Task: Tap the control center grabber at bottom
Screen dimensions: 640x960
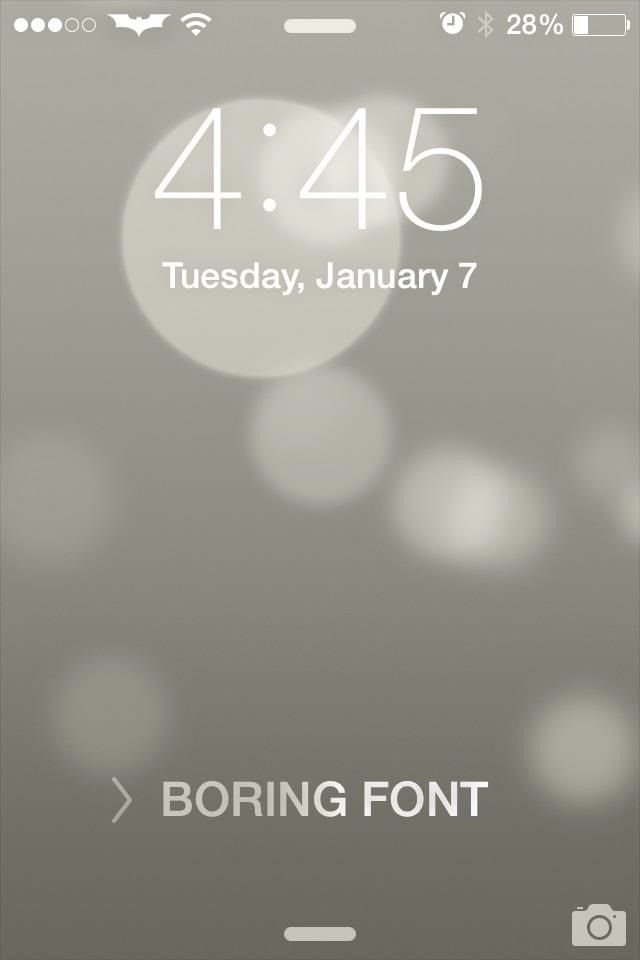Action: click(320, 934)
